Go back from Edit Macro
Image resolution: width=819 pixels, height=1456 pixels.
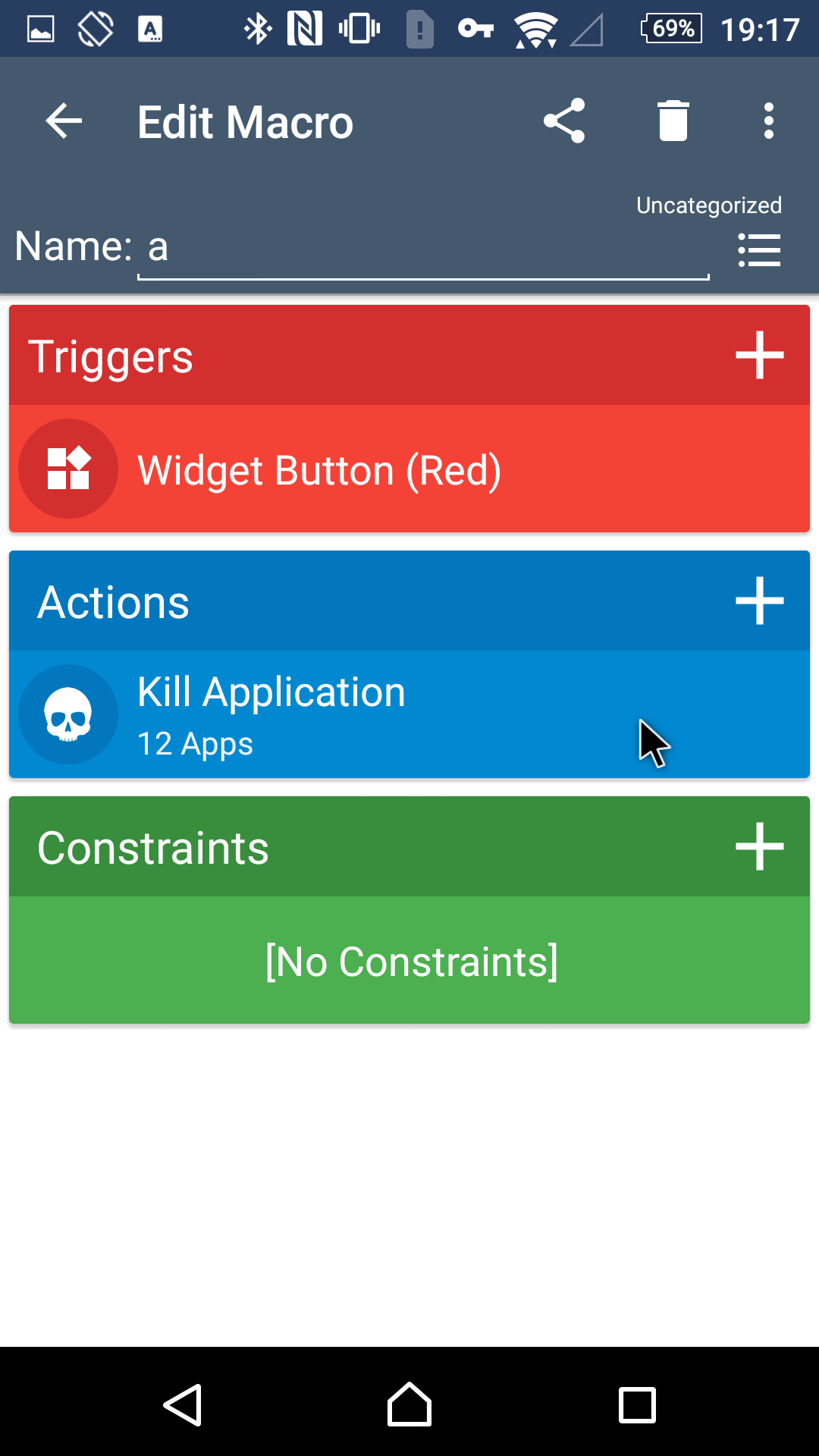coord(64,121)
